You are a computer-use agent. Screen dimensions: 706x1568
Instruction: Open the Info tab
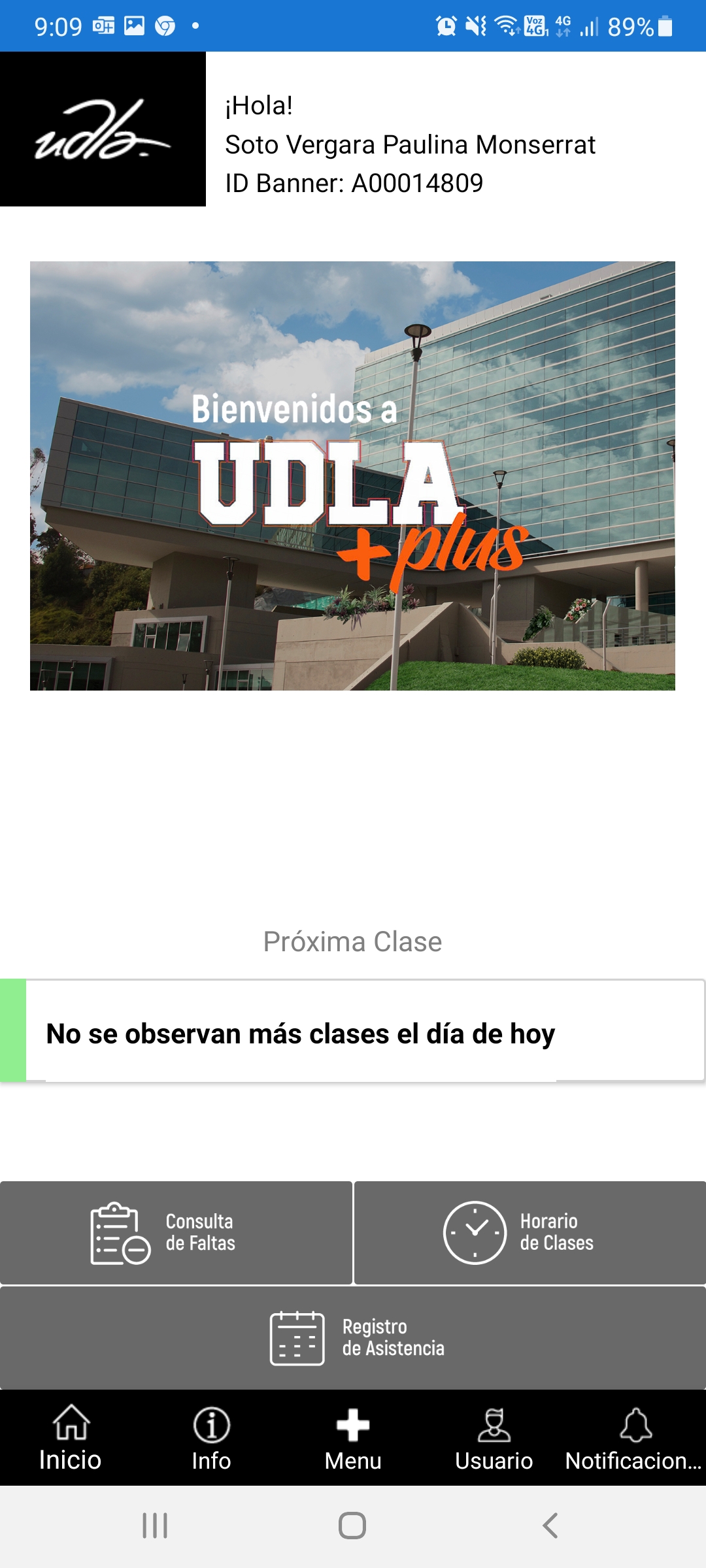[211, 1437]
